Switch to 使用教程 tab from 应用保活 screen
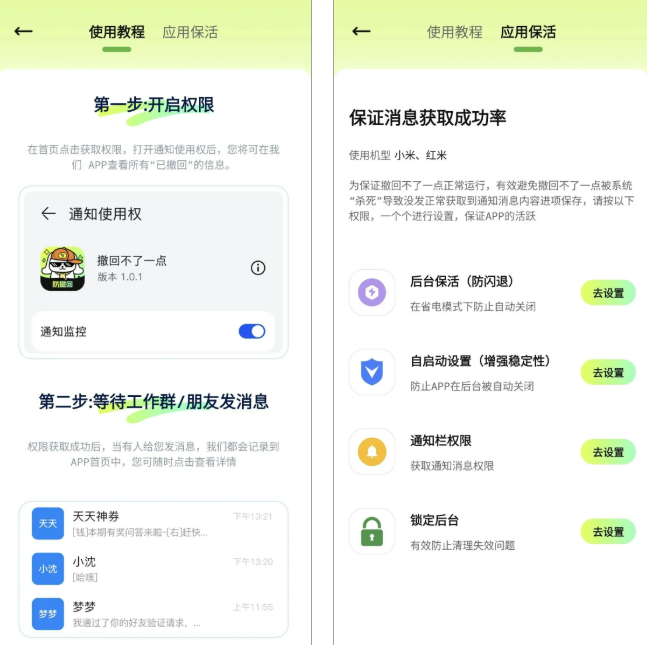Image resolution: width=647 pixels, height=645 pixels. point(454,32)
